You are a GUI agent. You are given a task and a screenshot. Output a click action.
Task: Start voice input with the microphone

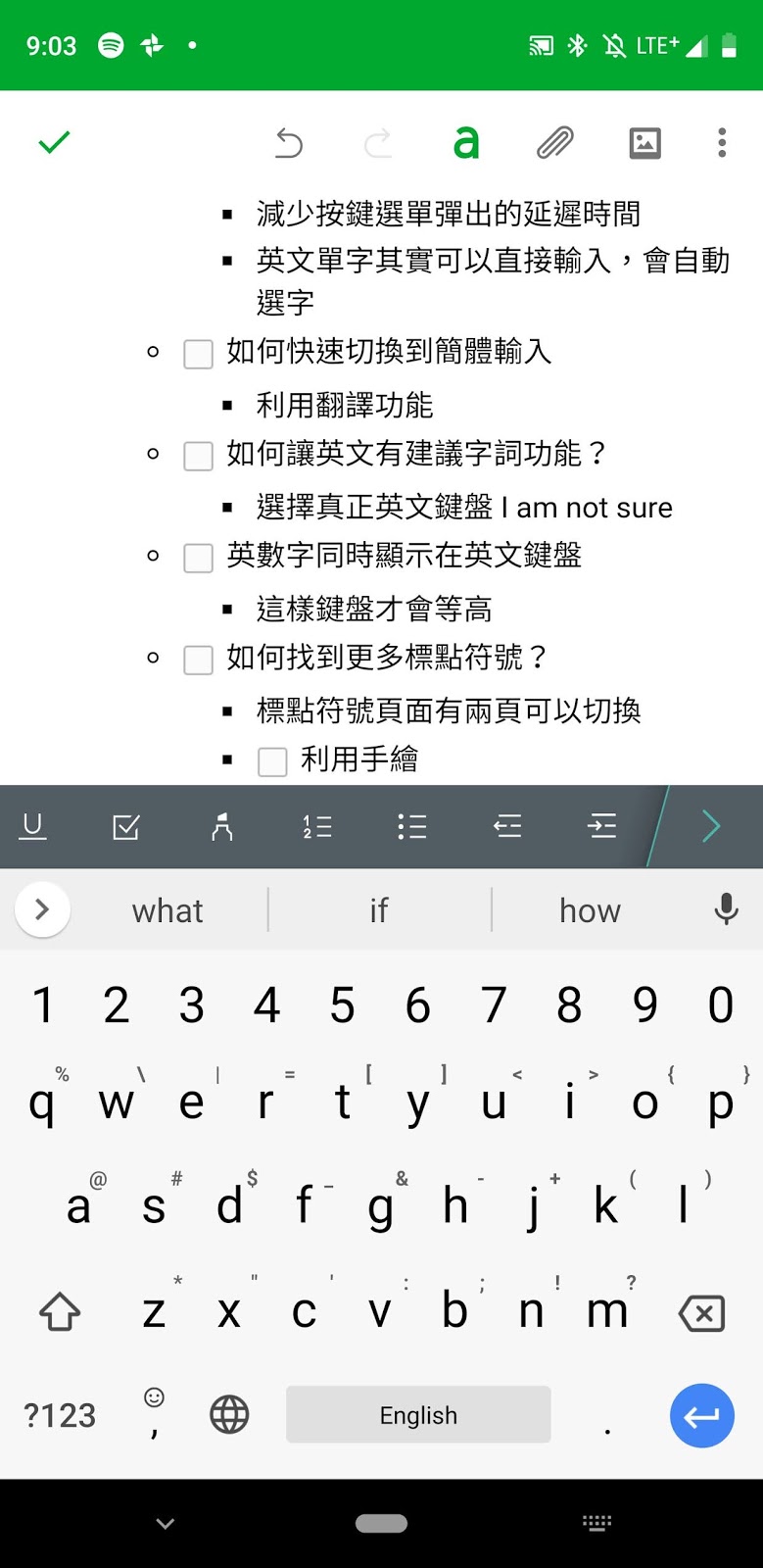(x=726, y=909)
